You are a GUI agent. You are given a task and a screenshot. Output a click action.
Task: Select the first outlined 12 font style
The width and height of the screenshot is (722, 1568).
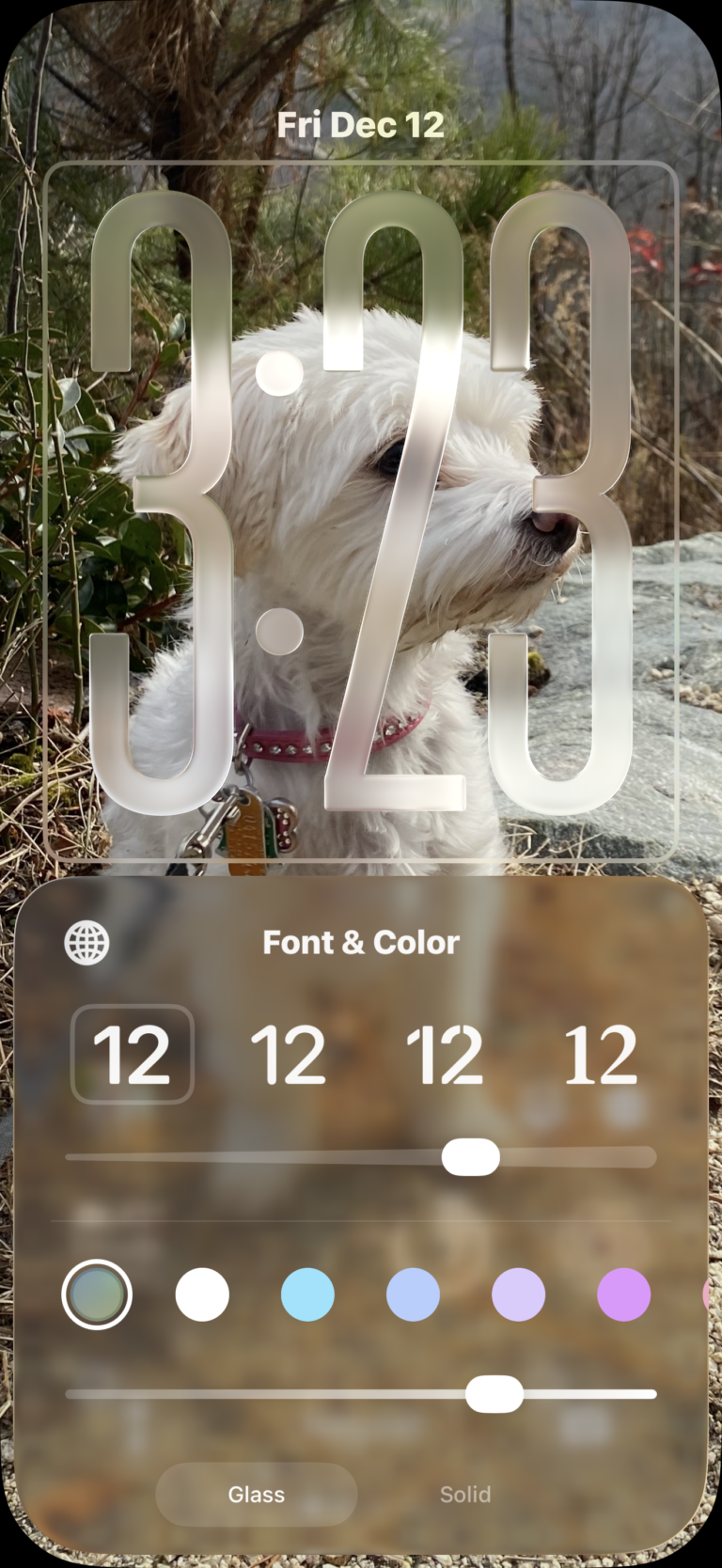pos(132,1054)
